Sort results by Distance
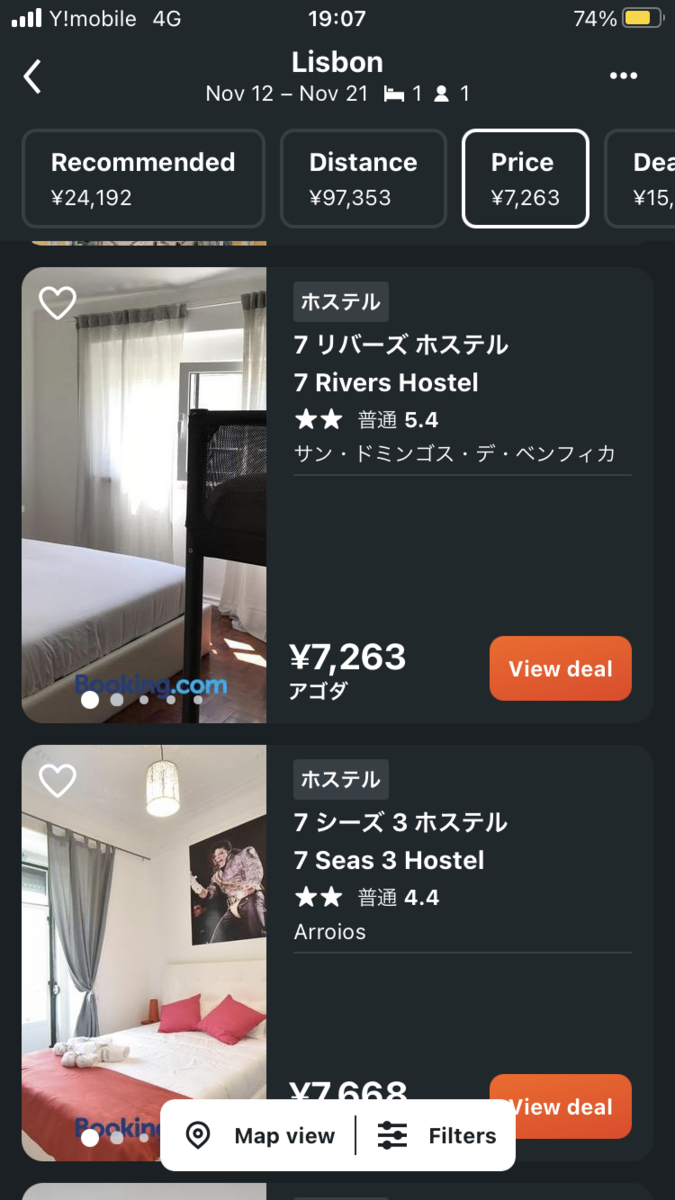 tap(363, 178)
